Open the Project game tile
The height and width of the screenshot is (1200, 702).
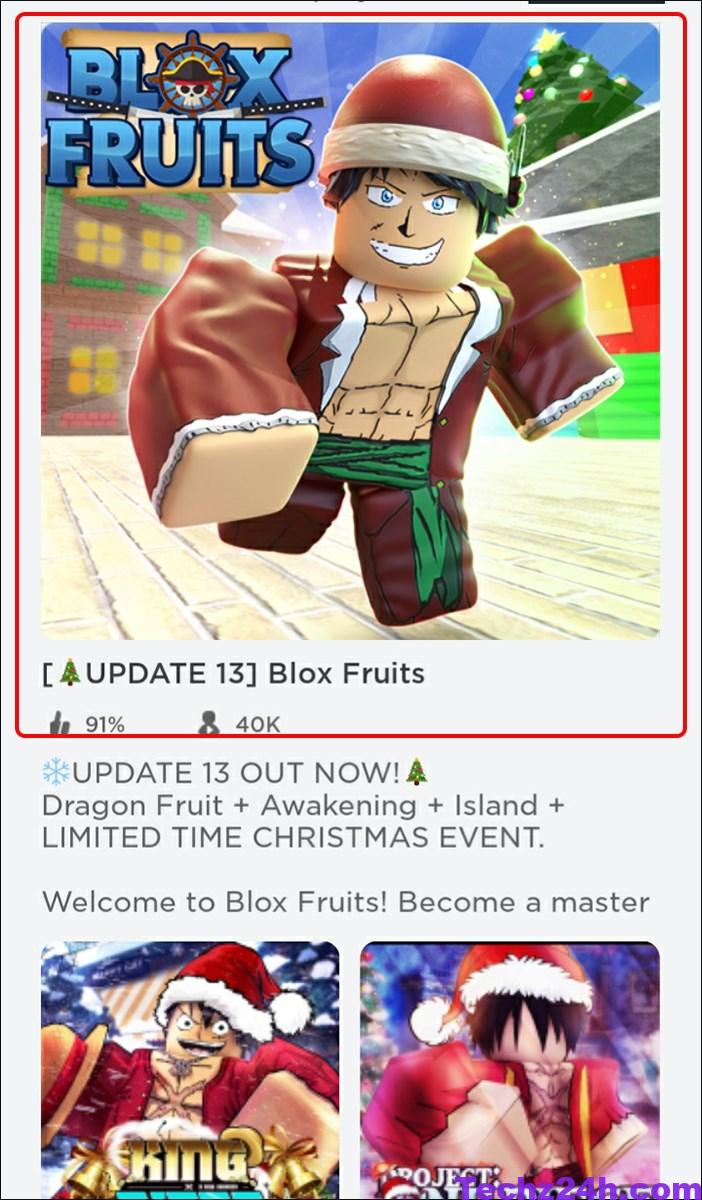click(510, 1070)
